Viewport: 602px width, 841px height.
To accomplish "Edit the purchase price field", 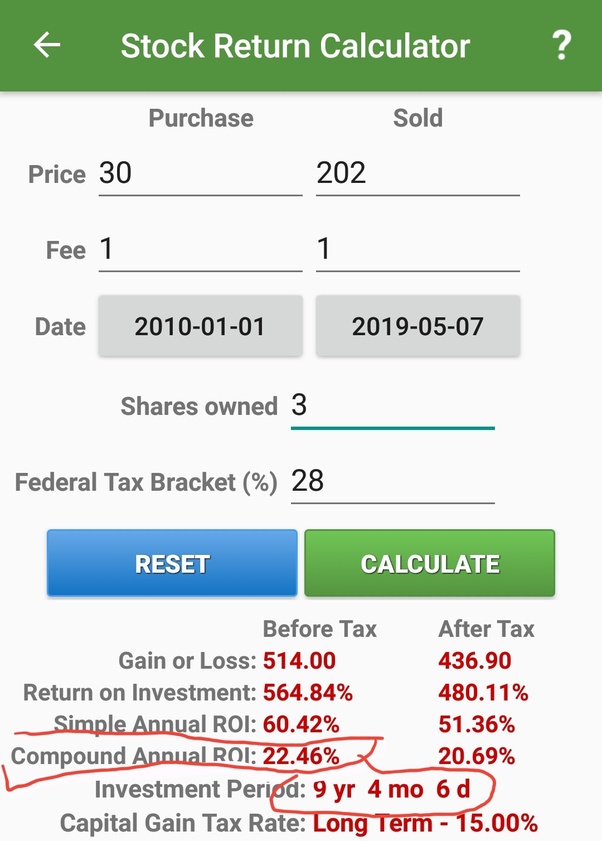I will click(200, 174).
